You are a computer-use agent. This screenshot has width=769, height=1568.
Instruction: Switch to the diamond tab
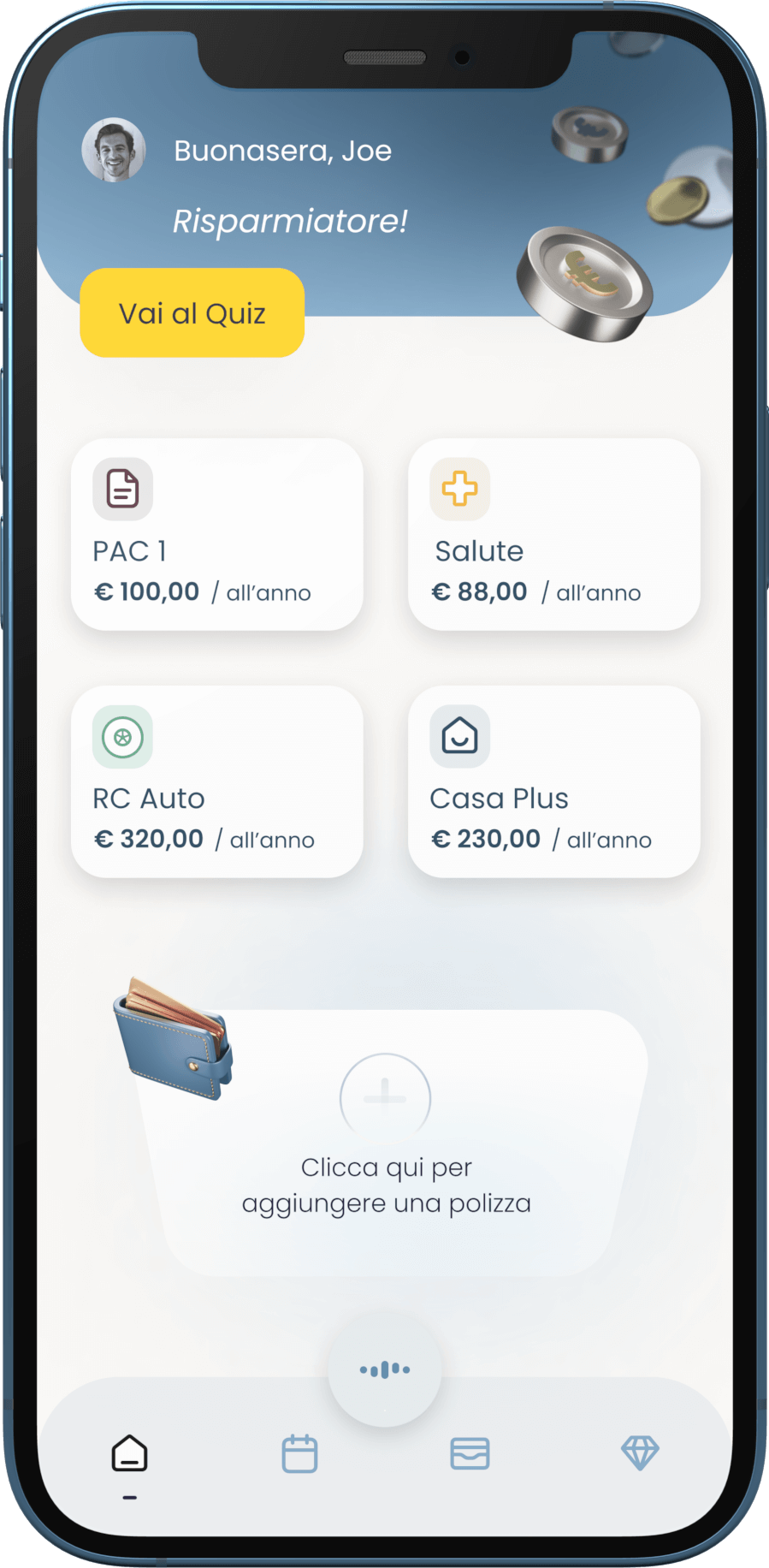coord(640,1452)
